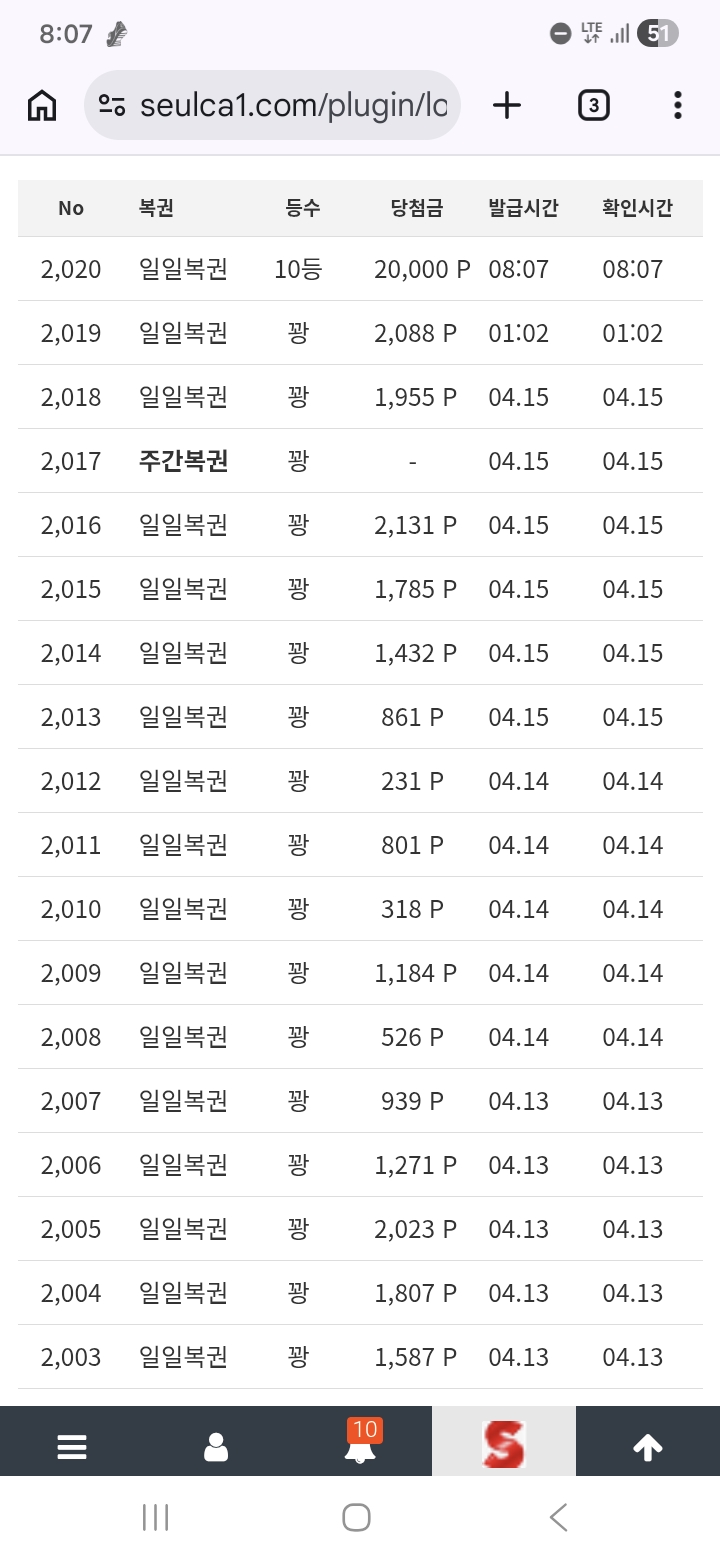Jump to top with the up arrow

[647, 1446]
